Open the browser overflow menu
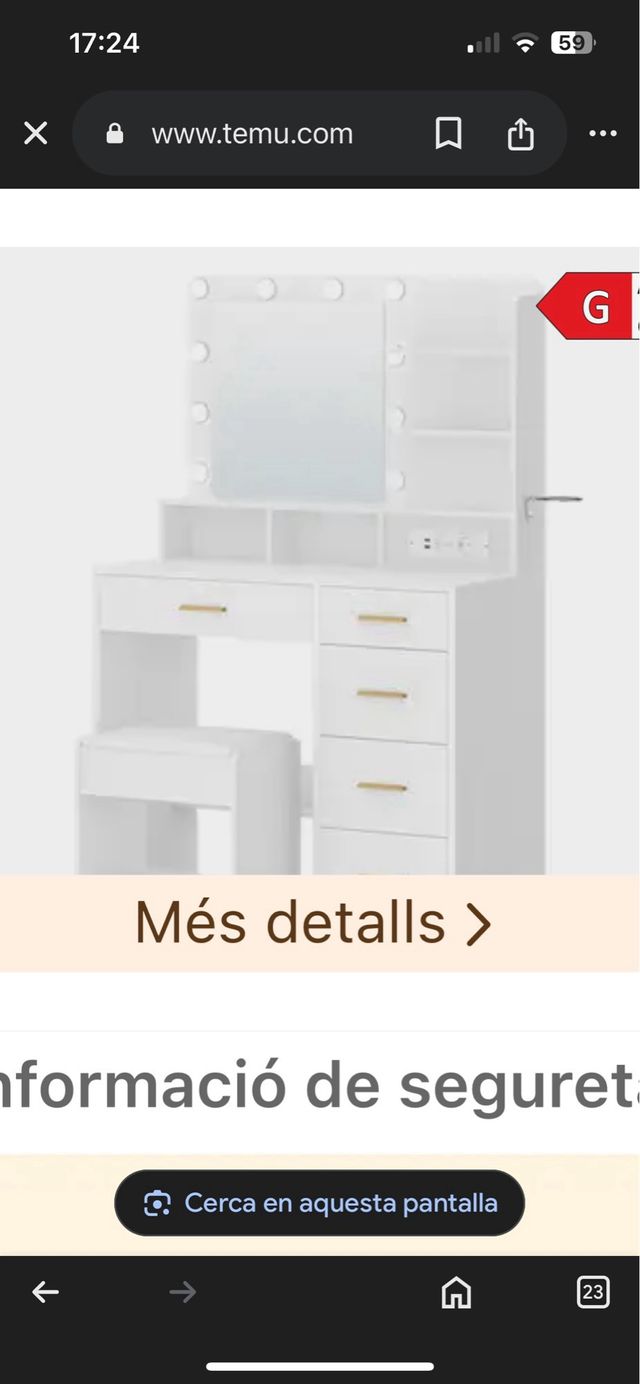 (x=603, y=134)
